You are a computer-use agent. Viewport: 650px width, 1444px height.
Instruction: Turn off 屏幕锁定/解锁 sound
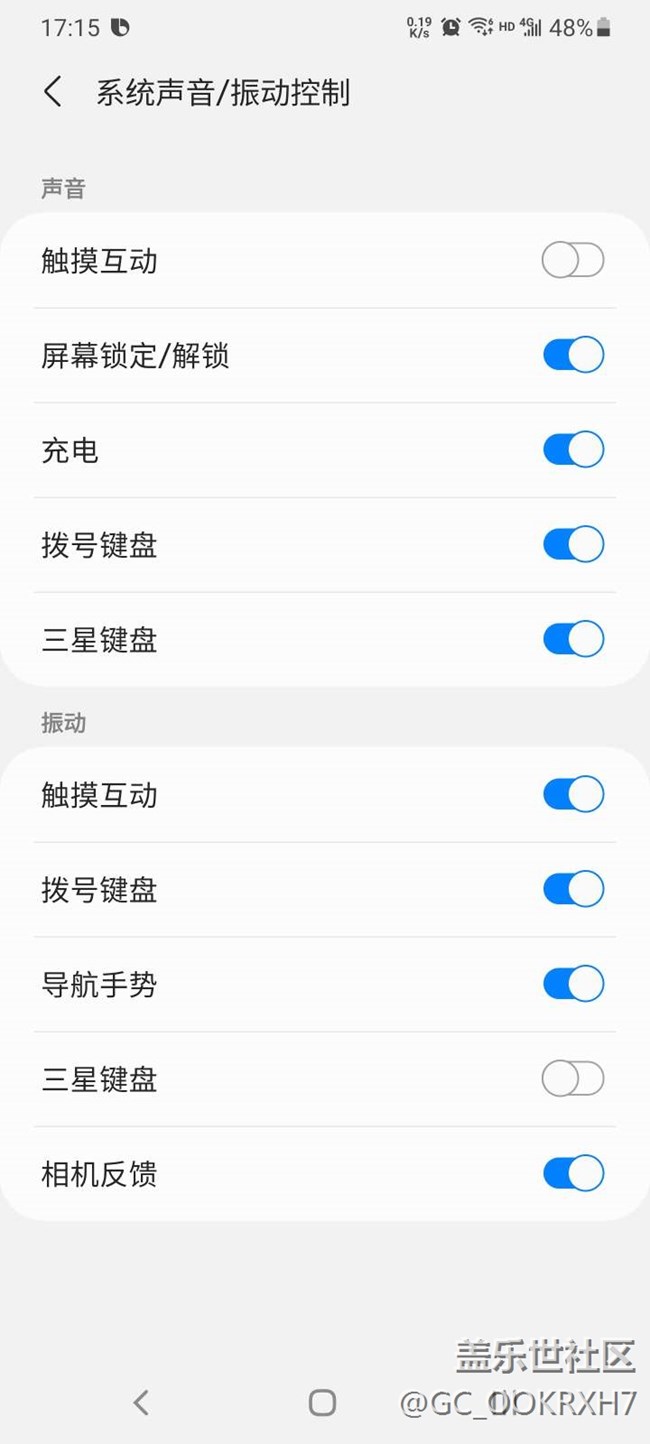pos(573,355)
